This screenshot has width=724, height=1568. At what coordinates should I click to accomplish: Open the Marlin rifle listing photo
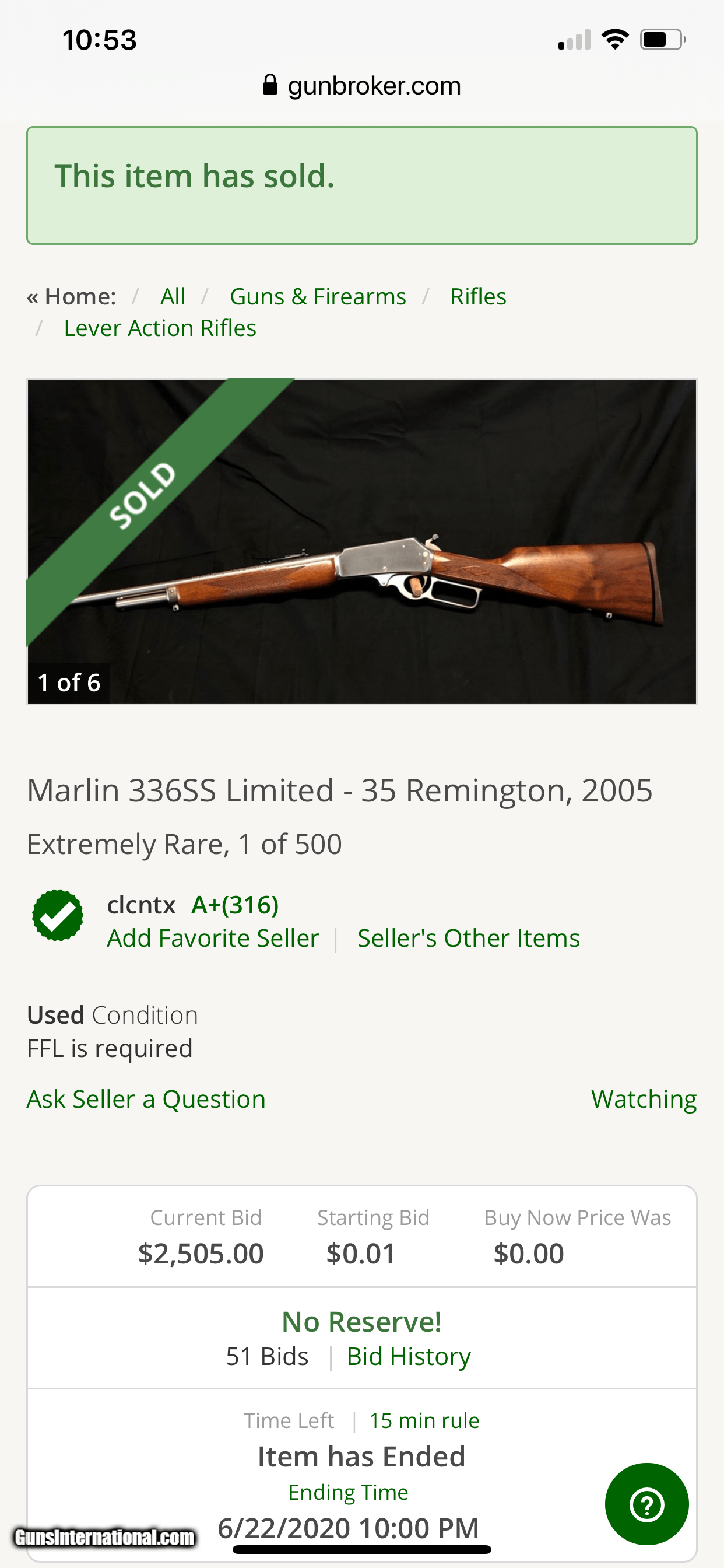[362, 541]
